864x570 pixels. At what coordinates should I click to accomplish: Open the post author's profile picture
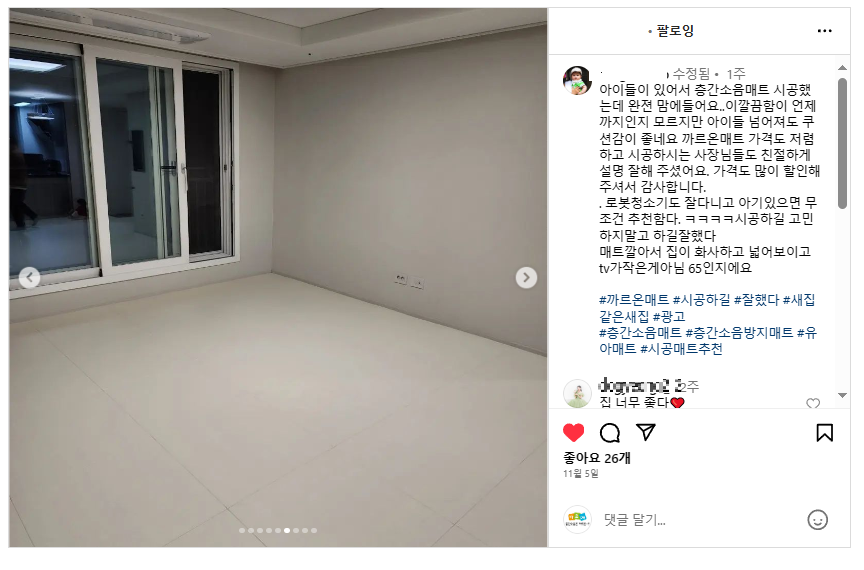pyautogui.click(x=577, y=79)
